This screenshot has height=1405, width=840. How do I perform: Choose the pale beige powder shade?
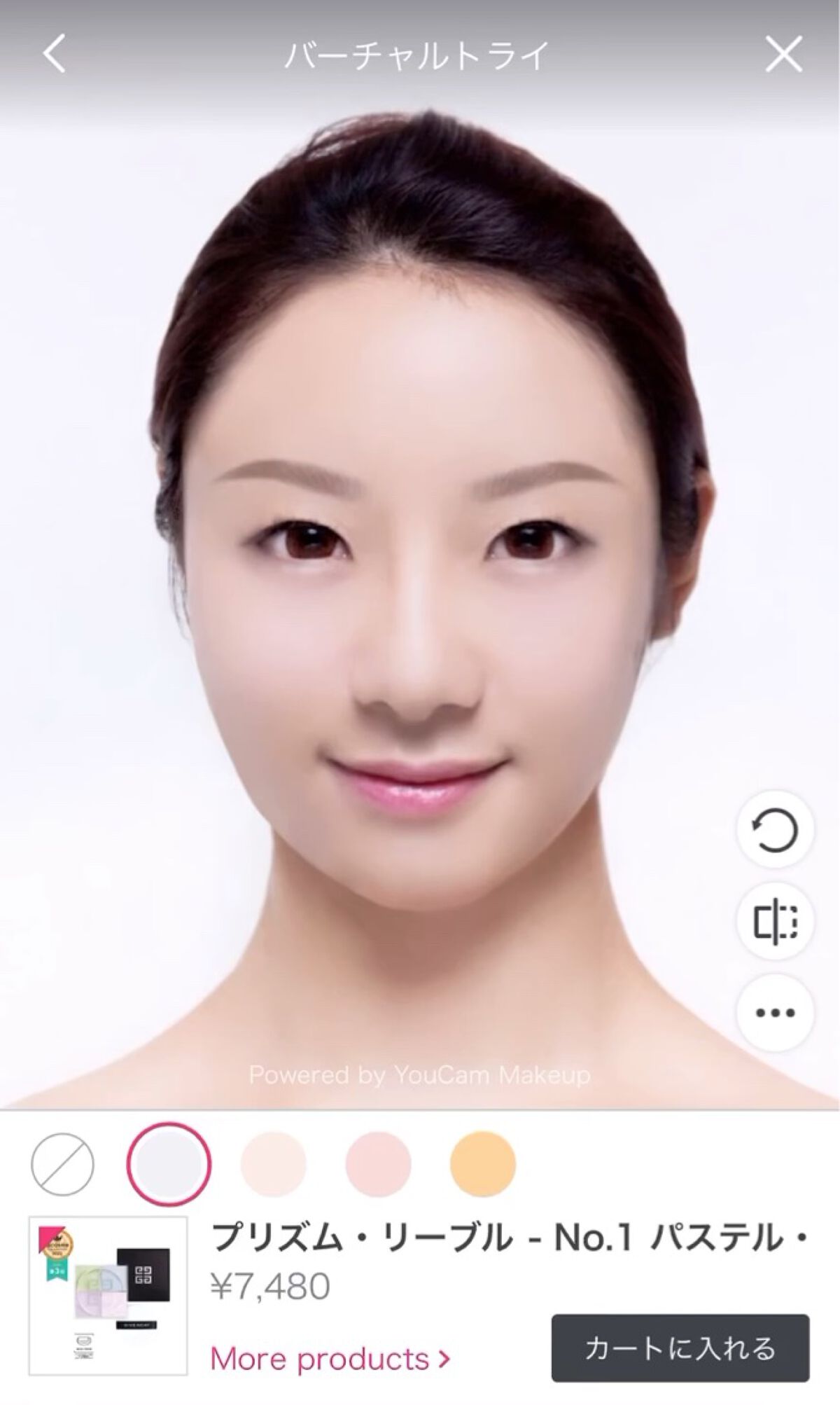click(x=274, y=1163)
